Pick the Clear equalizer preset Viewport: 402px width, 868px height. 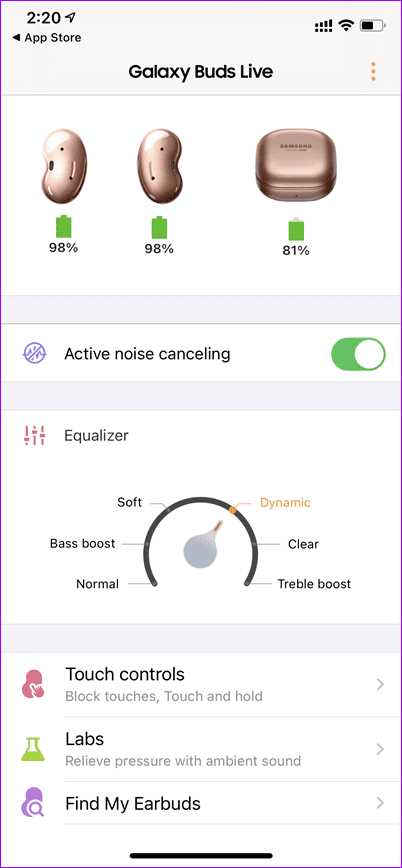pos(303,544)
